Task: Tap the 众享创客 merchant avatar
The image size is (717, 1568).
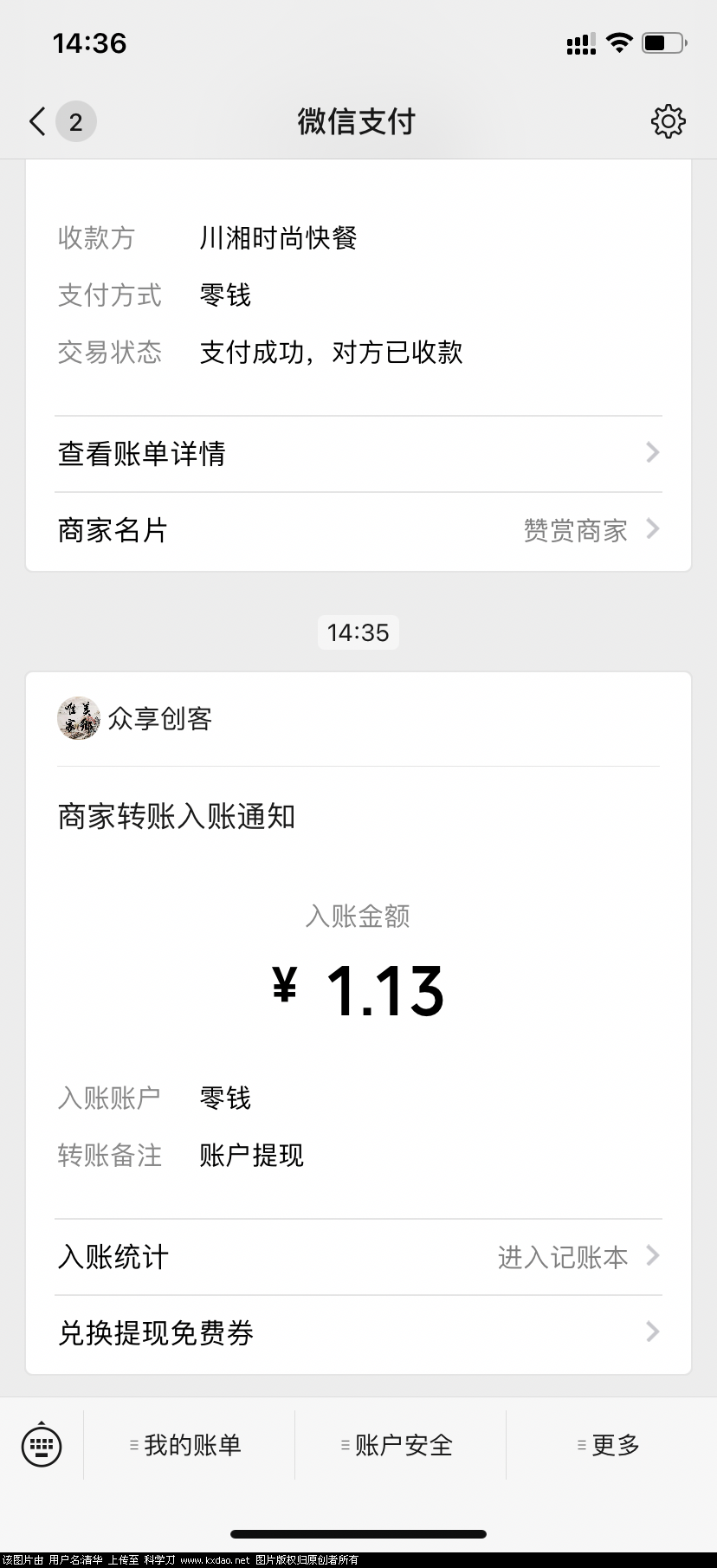Action: point(78,717)
